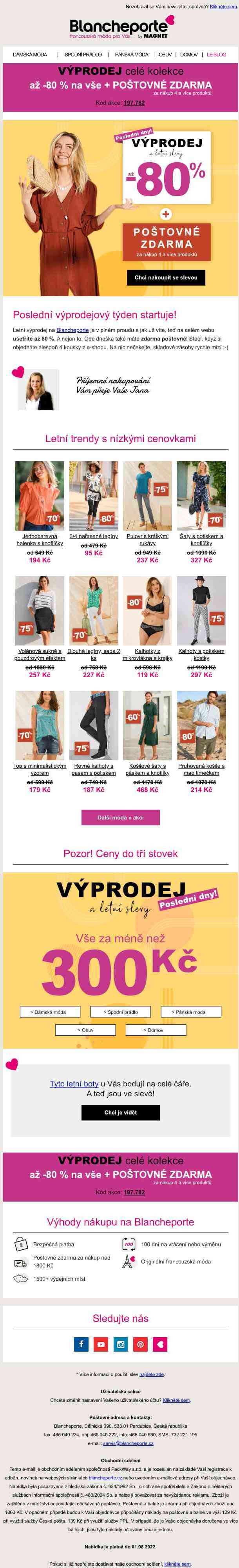
Task: Open the Blancheporte link in the intro text
Action: 72,330
